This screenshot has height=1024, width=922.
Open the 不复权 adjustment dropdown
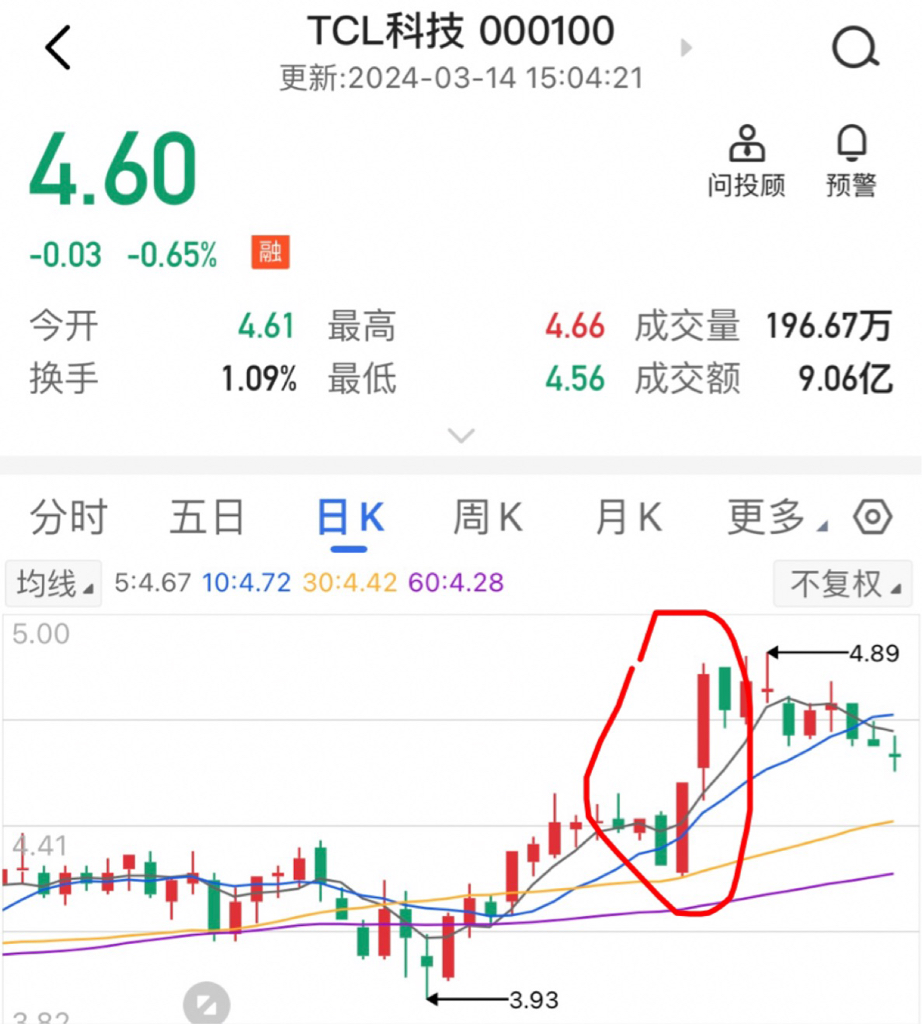coord(843,583)
